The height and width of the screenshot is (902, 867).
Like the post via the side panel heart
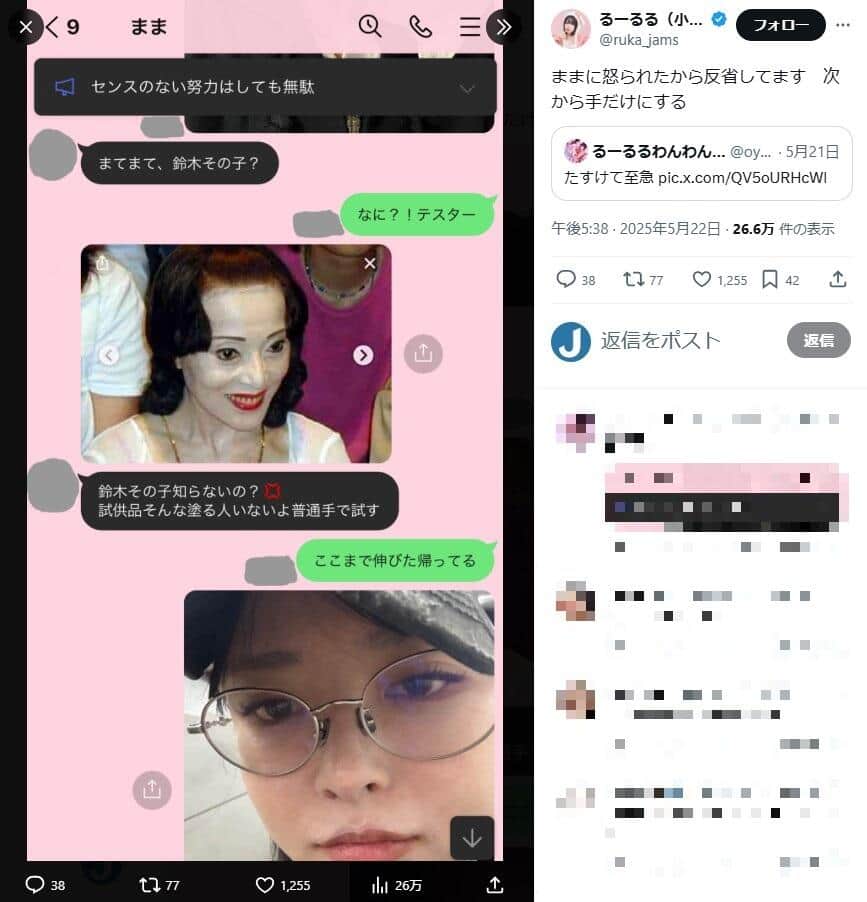tap(702, 280)
